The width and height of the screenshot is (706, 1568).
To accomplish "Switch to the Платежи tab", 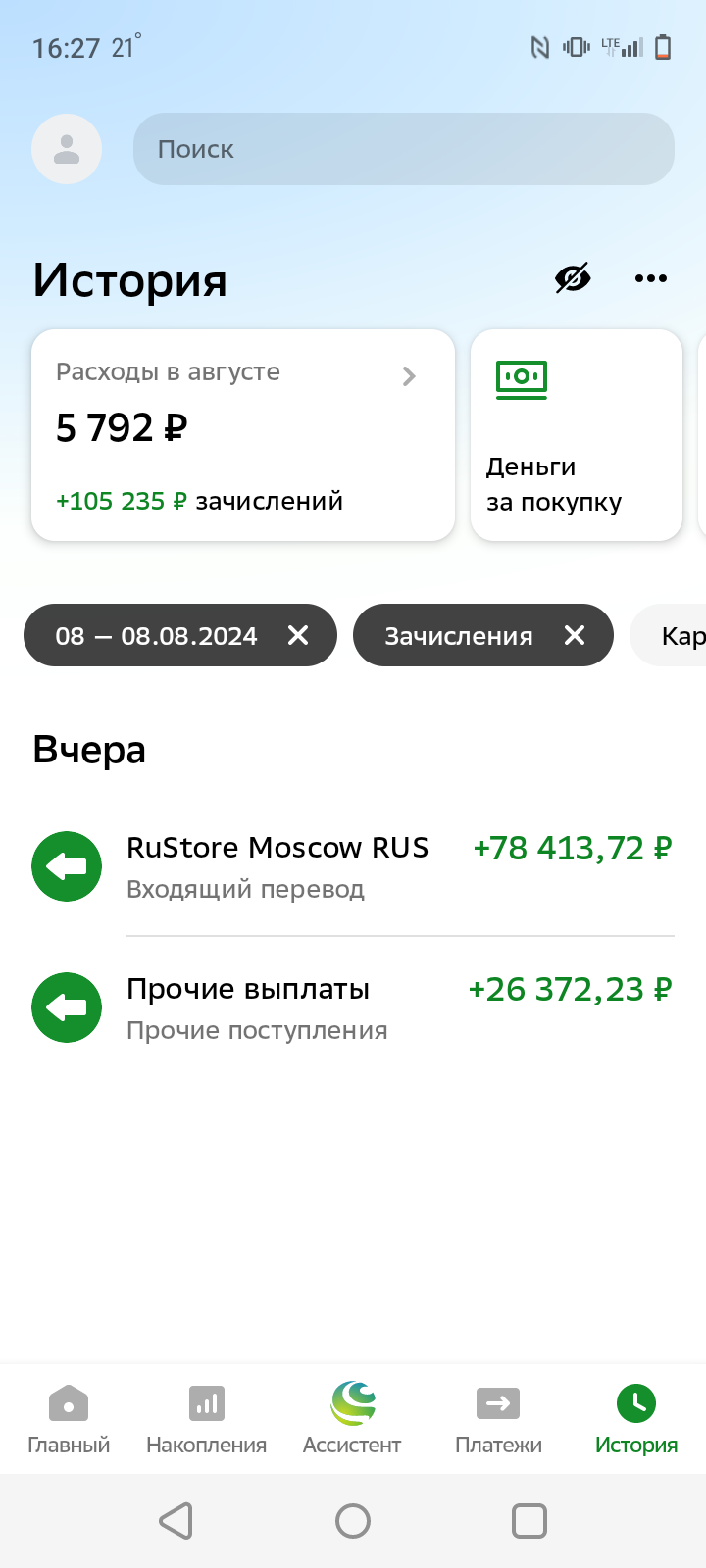I will (498, 1417).
